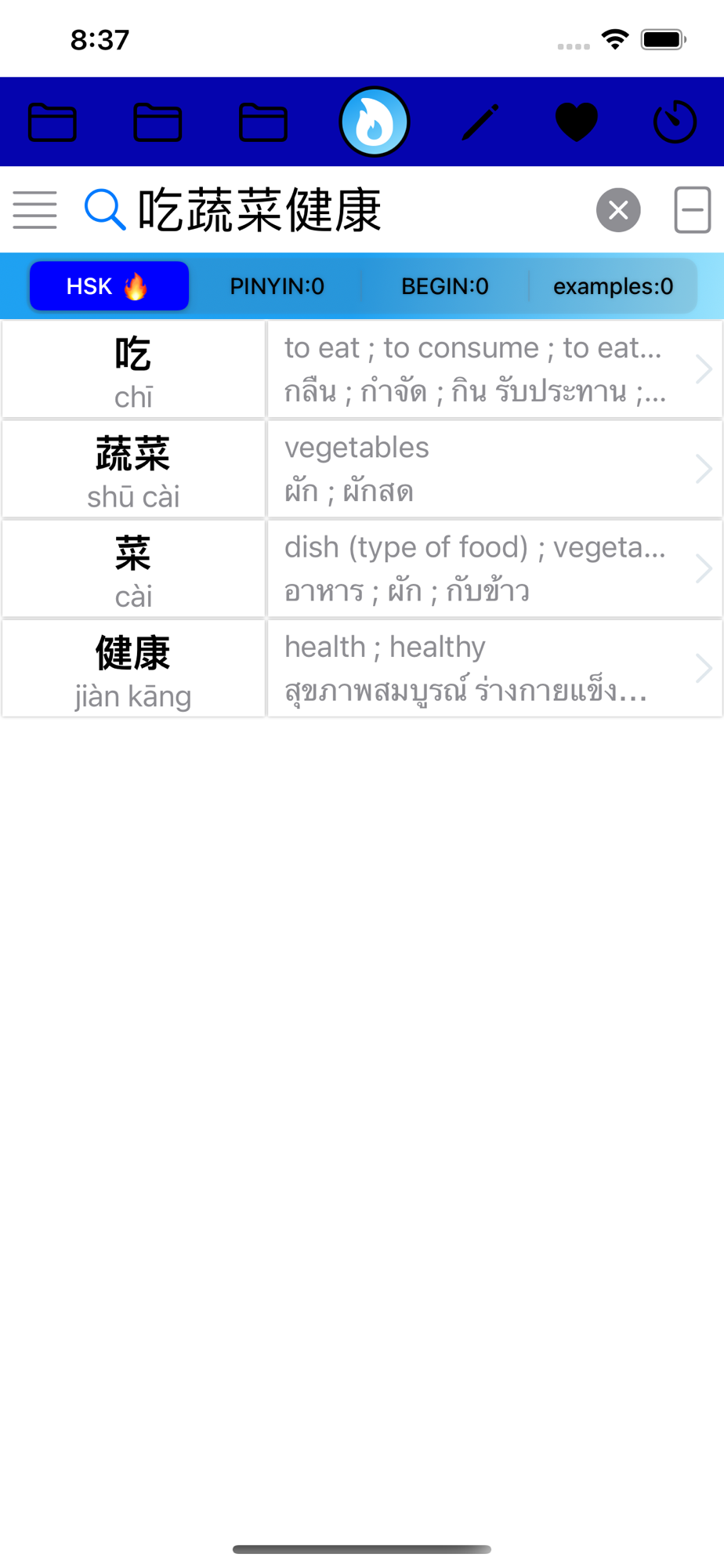724x1568 pixels.
Task: Open the pencil edit tab
Action: pyautogui.click(x=480, y=122)
